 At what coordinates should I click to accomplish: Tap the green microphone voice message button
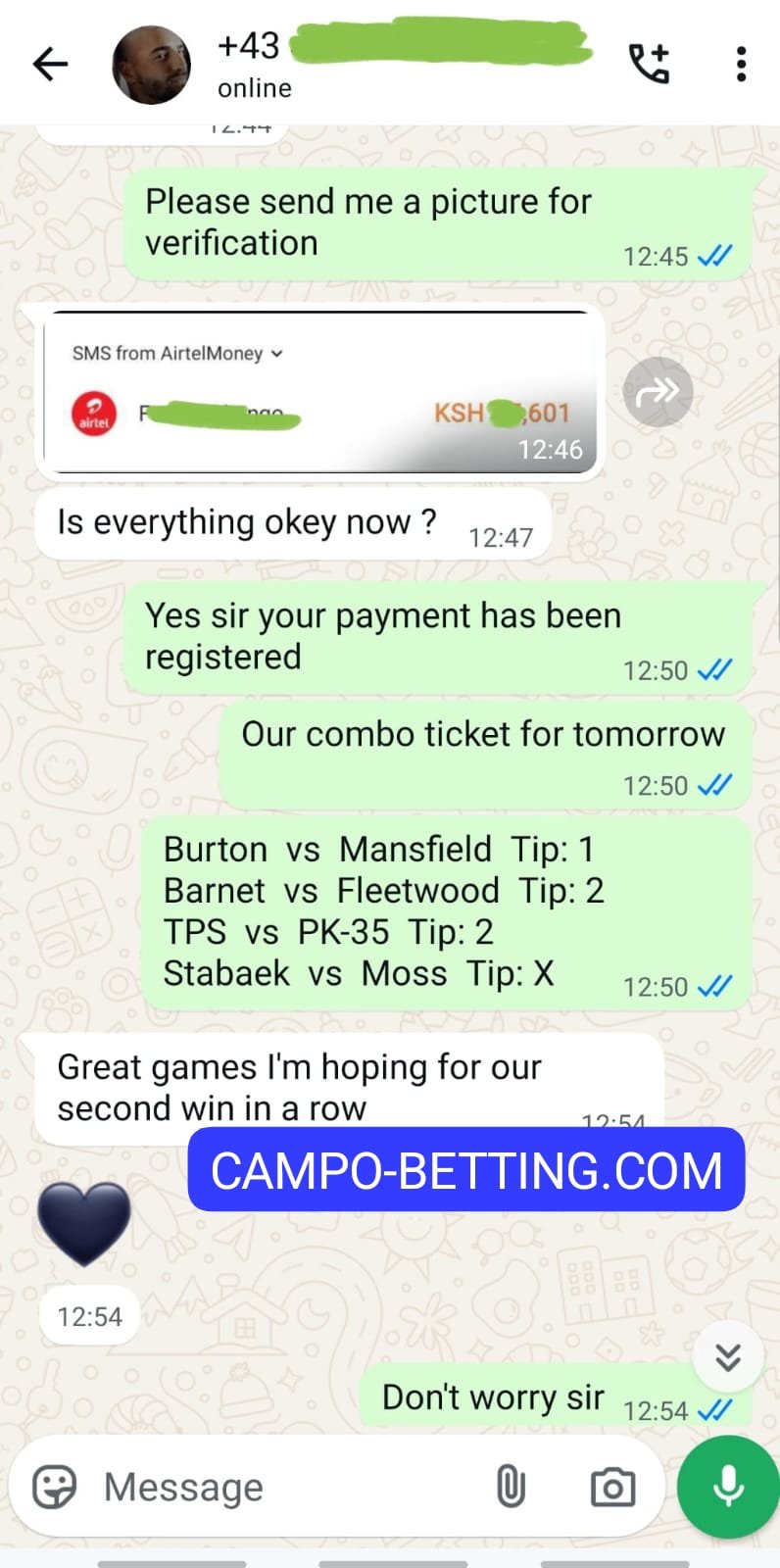coord(727,1487)
